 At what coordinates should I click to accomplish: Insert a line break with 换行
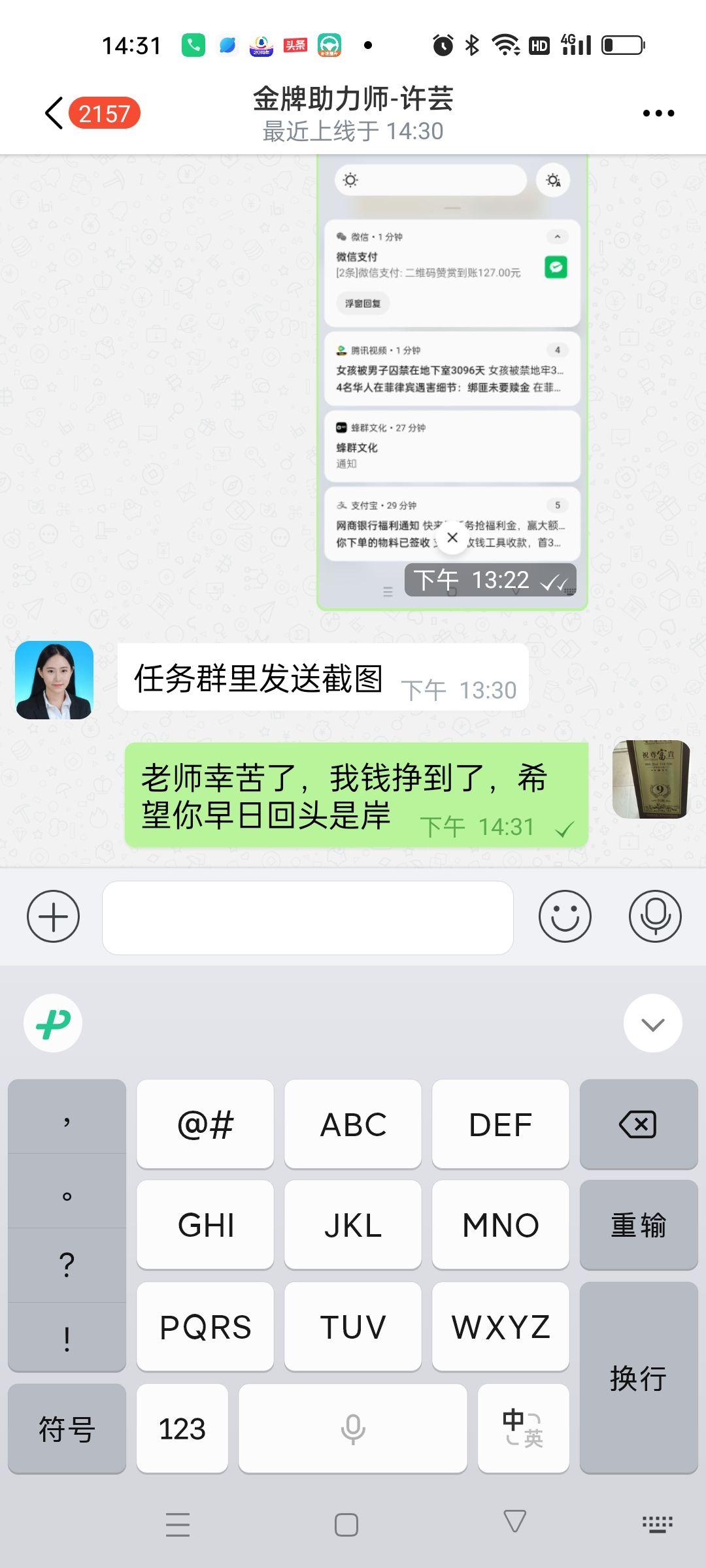(x=638, y=1378)
